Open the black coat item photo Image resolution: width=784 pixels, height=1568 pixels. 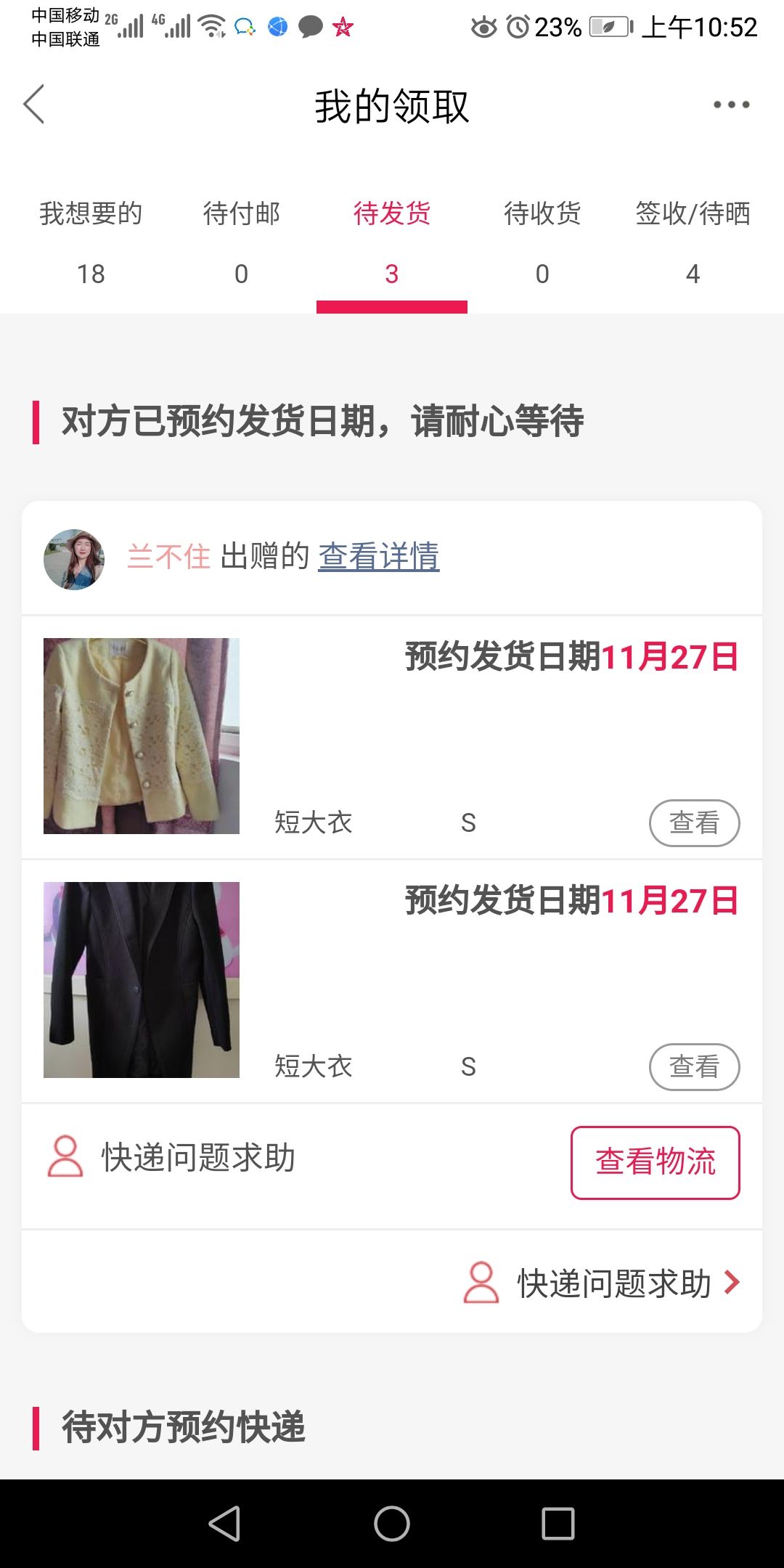point(142,980)
